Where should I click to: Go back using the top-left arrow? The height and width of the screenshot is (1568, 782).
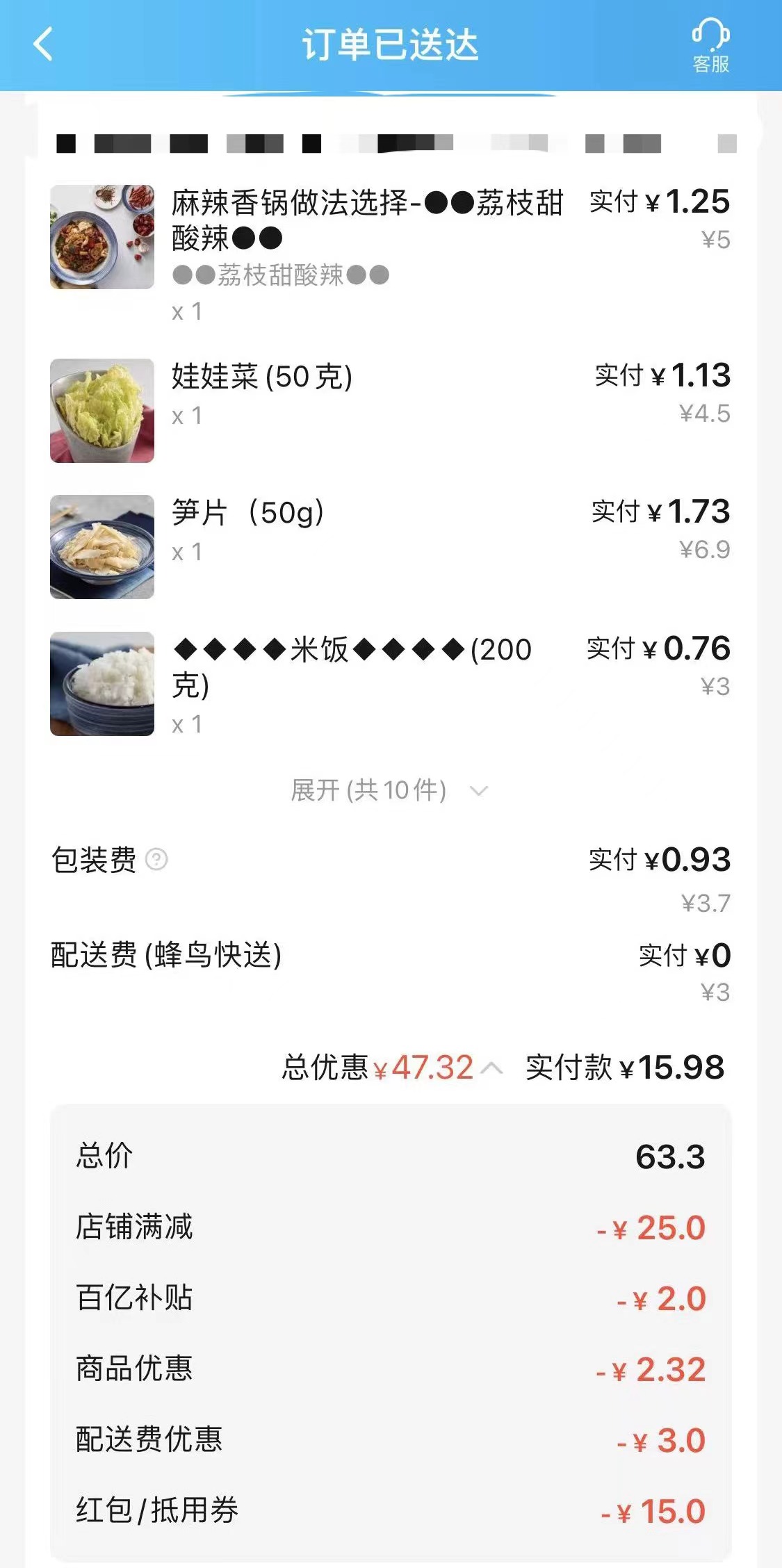pyautogui.click(x=43, y=44)
